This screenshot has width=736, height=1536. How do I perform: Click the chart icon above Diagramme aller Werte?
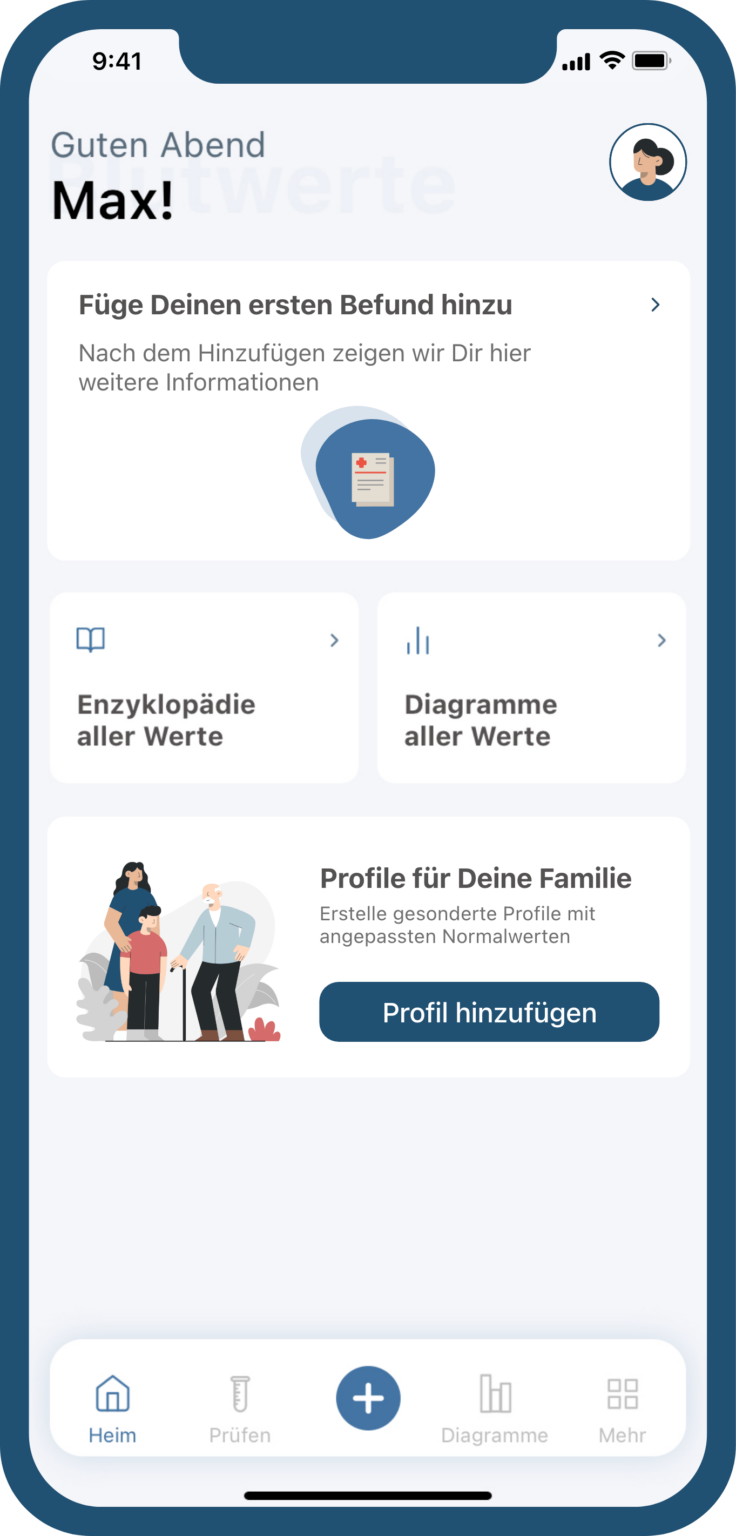coord(418,639)
